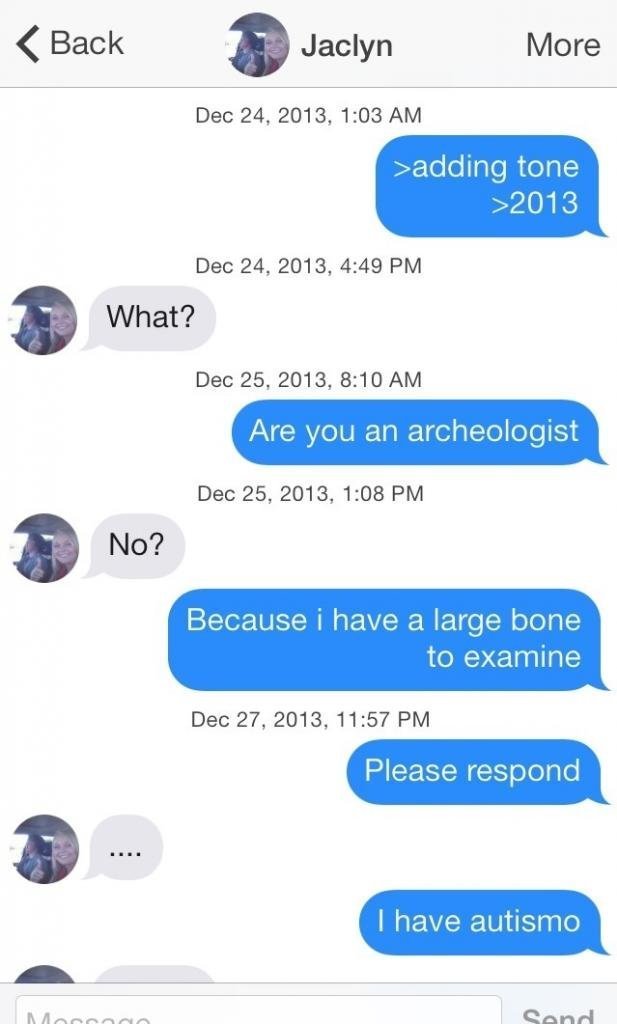Tap Jaclyn's avatar beside "No?"
617x1024 pixels.
tap(44, 548)
